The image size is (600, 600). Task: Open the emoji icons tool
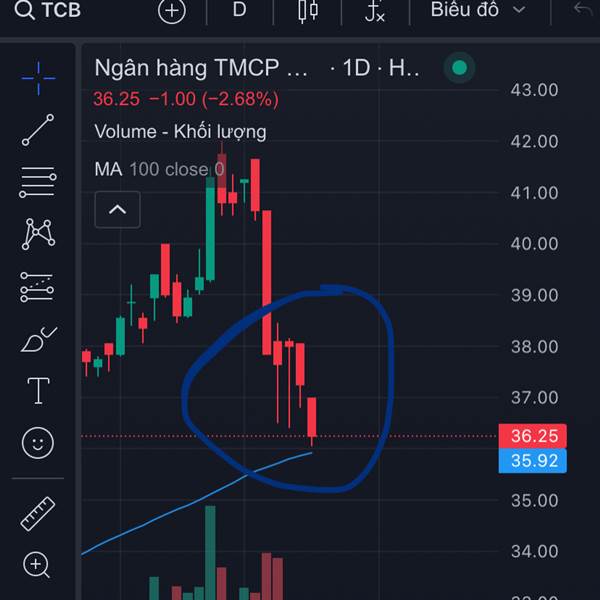38,442
